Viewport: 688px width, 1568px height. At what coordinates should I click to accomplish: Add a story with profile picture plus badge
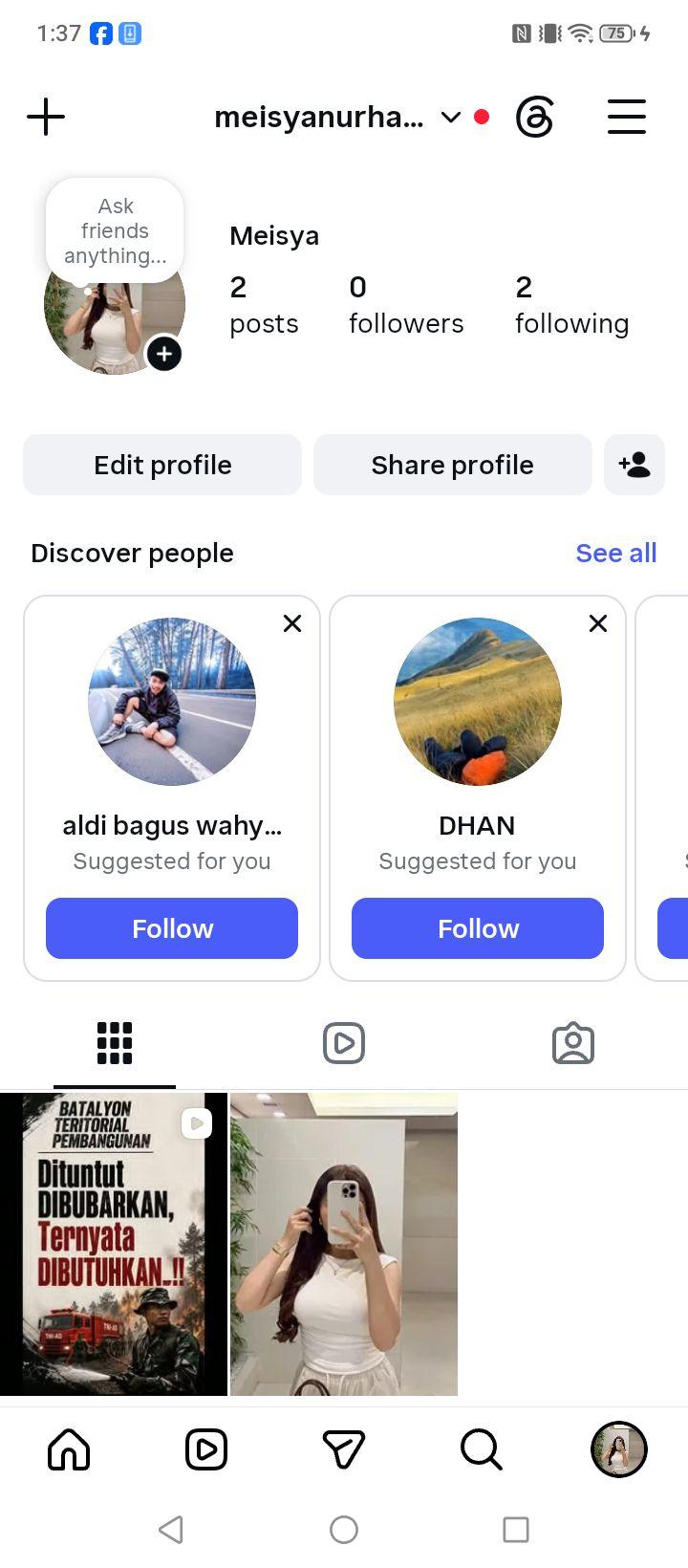click(164, 355)
